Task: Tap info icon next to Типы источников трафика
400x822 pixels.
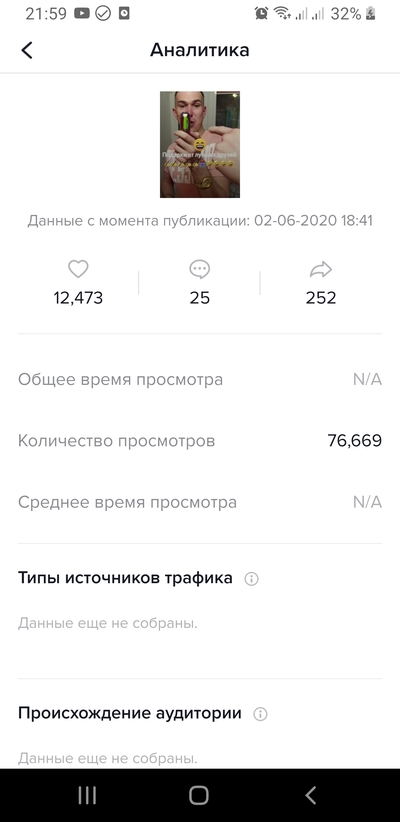Action: pos(252,579)
